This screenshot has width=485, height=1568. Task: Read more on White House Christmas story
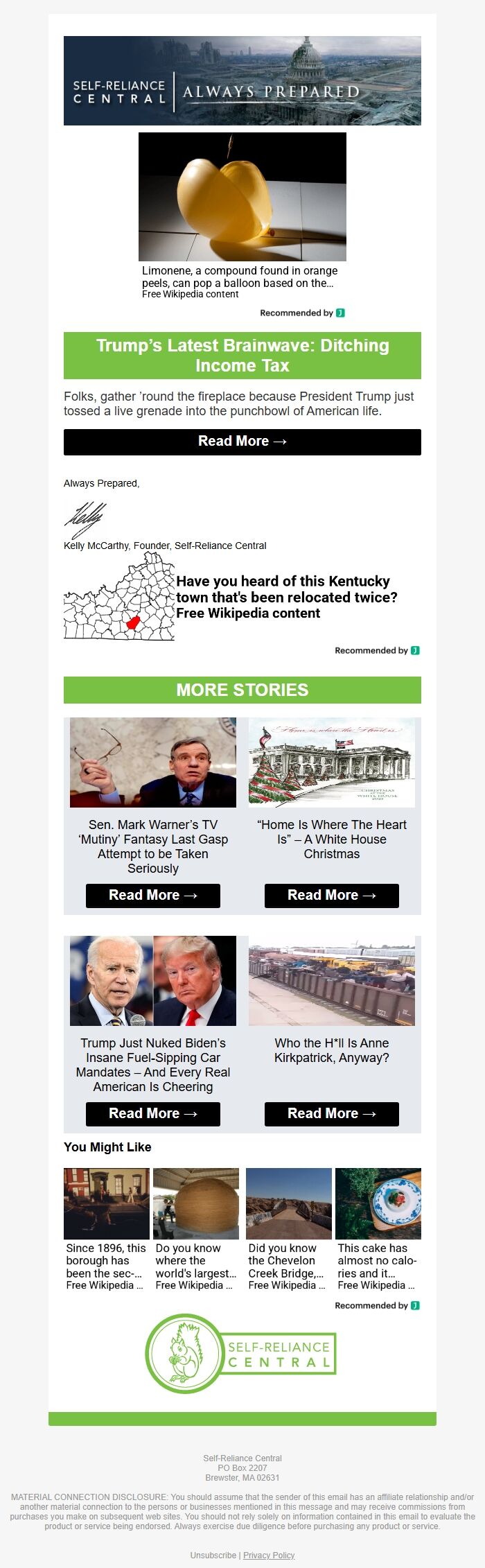(x=331, y=895)
